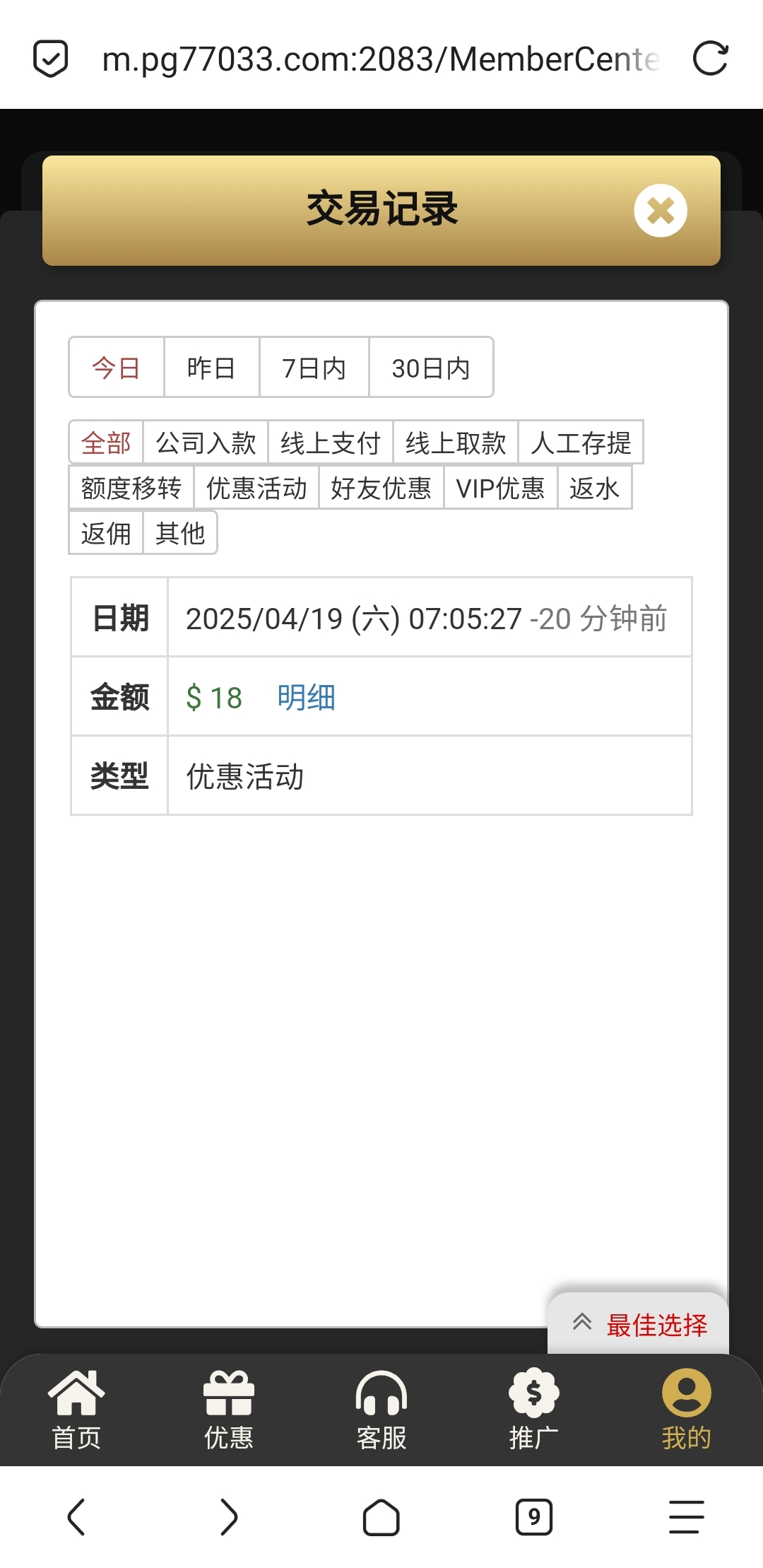
Task: Select the 人工存提 filter
Action: [581, 443]
